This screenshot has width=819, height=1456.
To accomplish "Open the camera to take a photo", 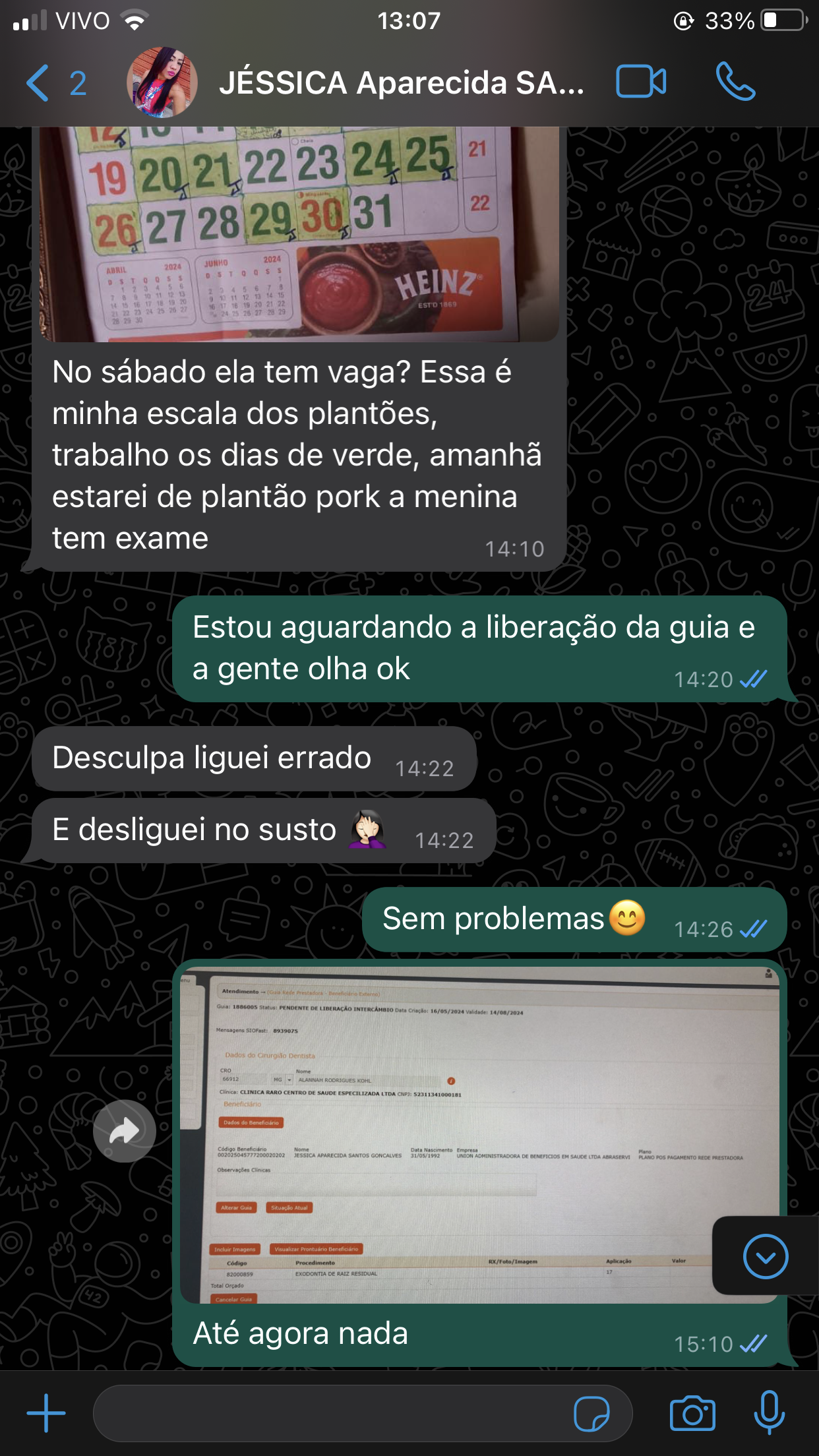I will point(692,1413).
